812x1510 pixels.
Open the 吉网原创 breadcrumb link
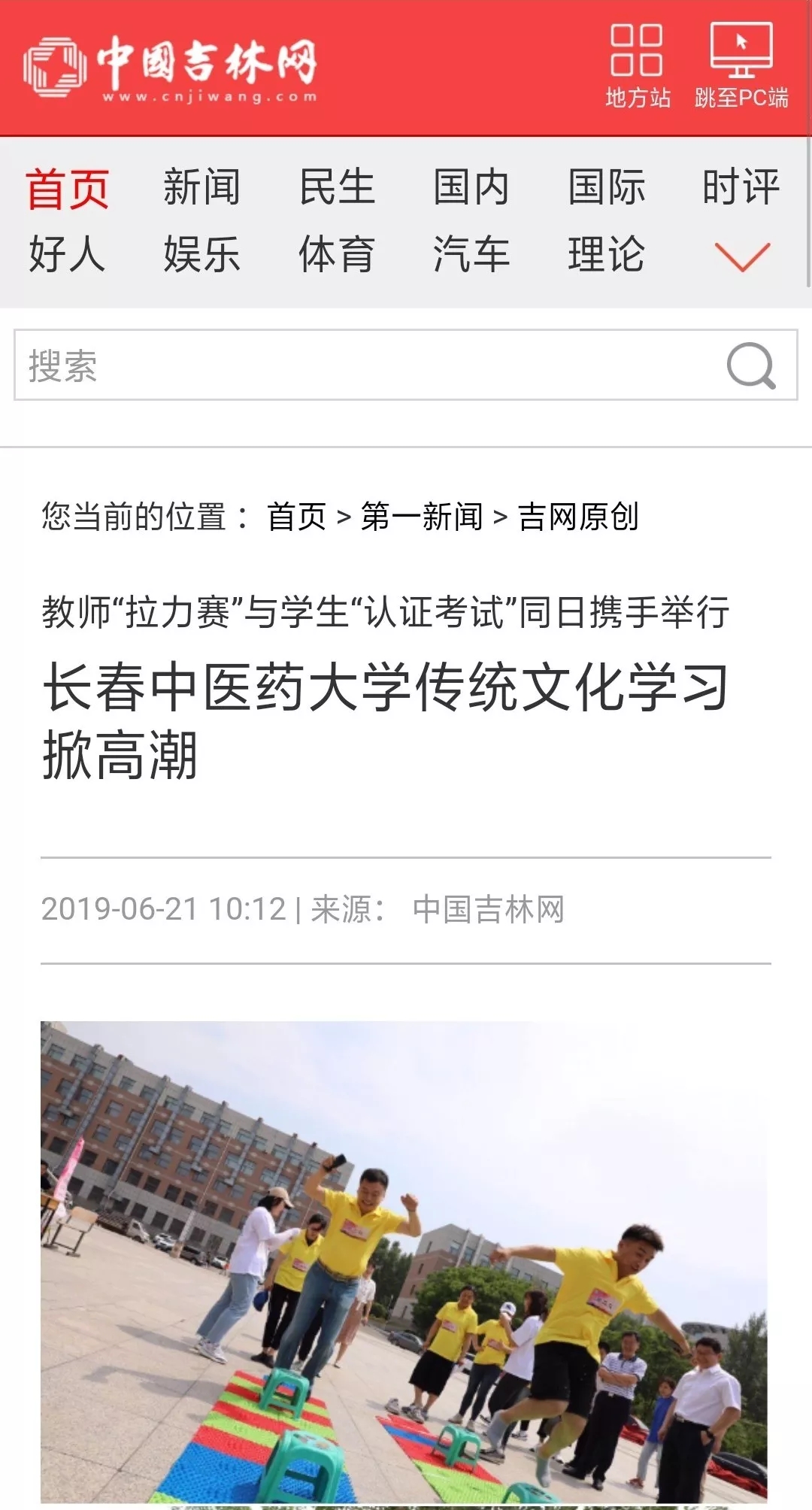click(x=578, y=517)
